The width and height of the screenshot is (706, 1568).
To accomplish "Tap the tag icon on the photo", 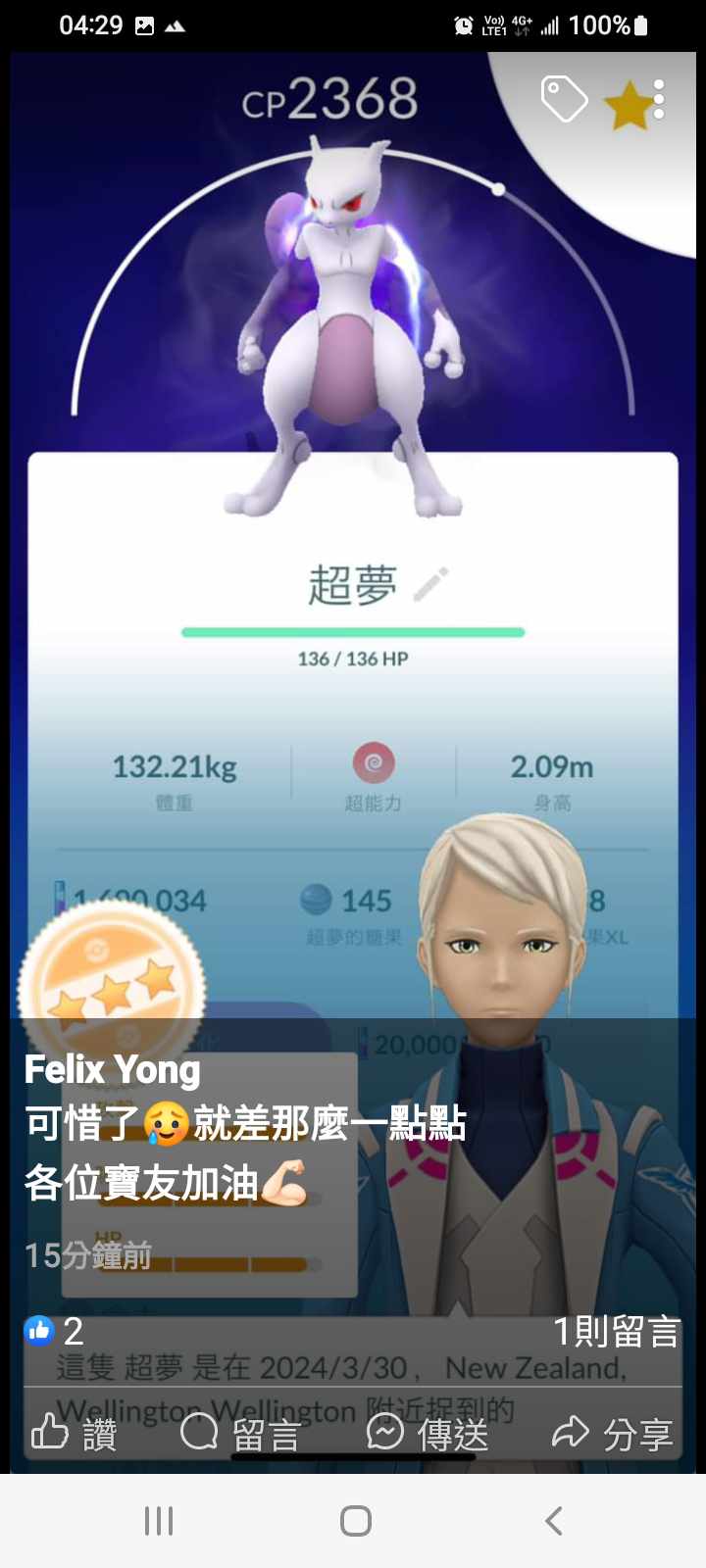I will click(564, 98).
